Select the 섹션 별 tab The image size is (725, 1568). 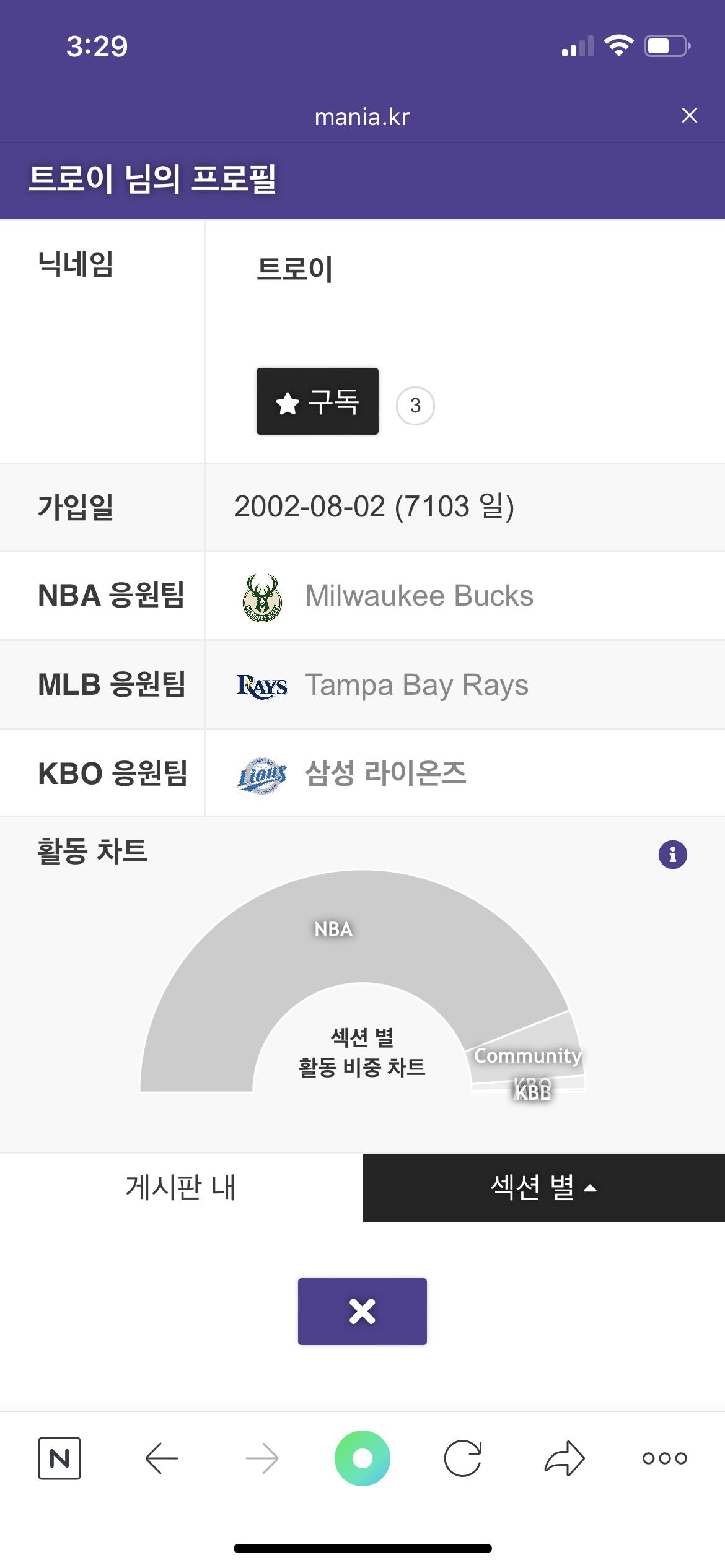coord(543,1188)
